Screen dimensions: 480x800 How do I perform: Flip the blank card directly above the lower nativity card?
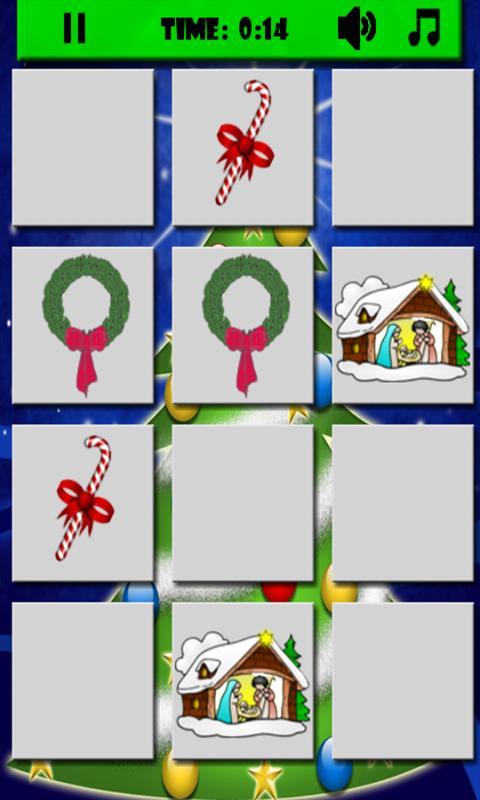coord(243,503)
